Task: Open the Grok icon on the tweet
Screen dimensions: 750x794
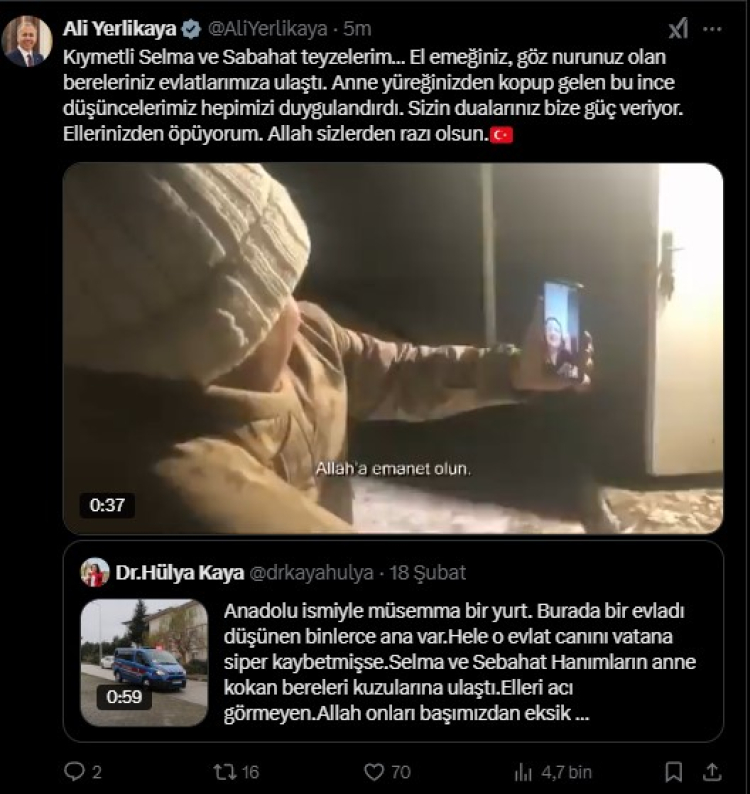Action: pyautogui.click(x=677, y=28)
